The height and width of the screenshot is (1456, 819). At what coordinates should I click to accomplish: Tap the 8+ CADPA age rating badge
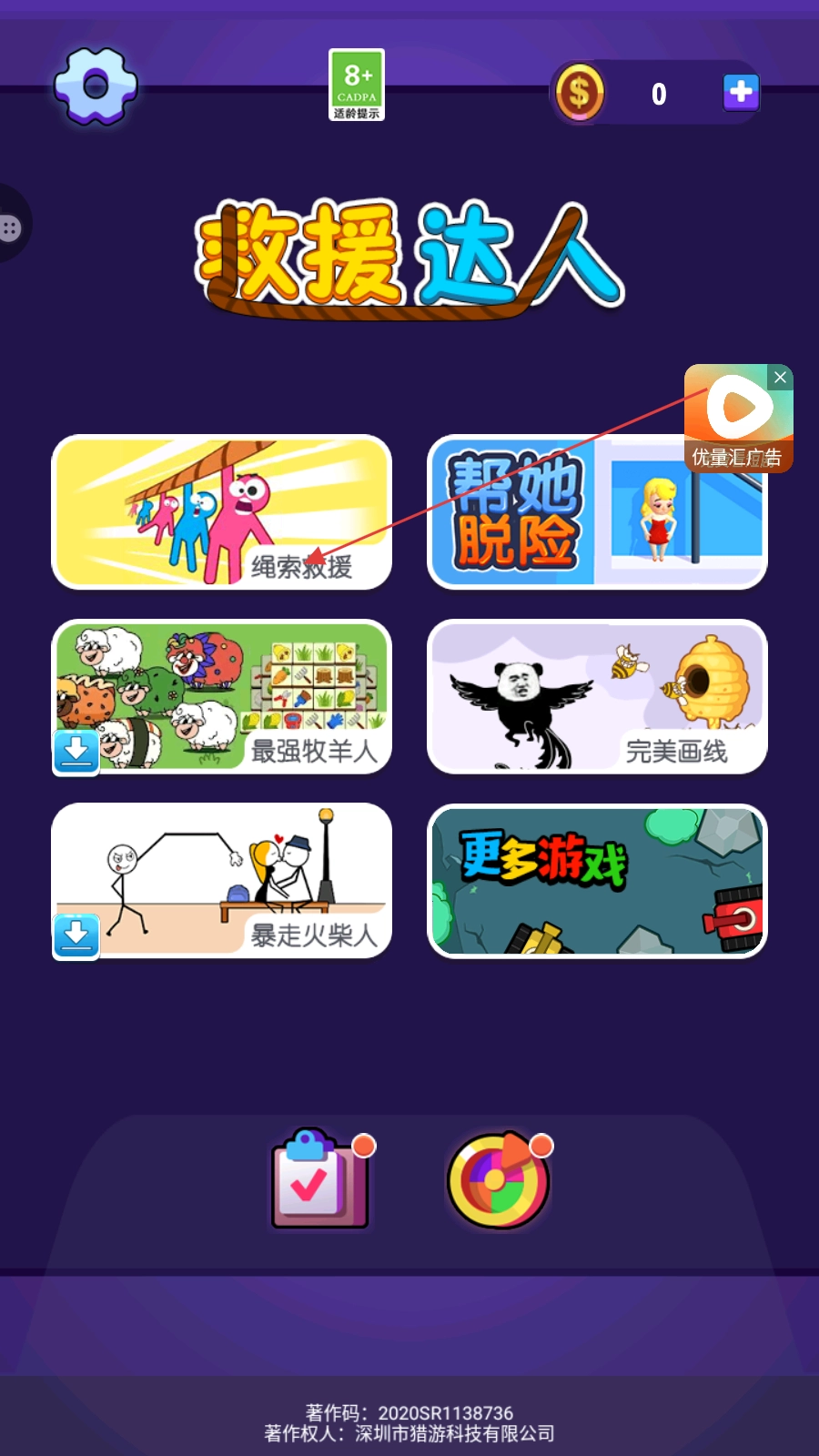click(357, 85)
